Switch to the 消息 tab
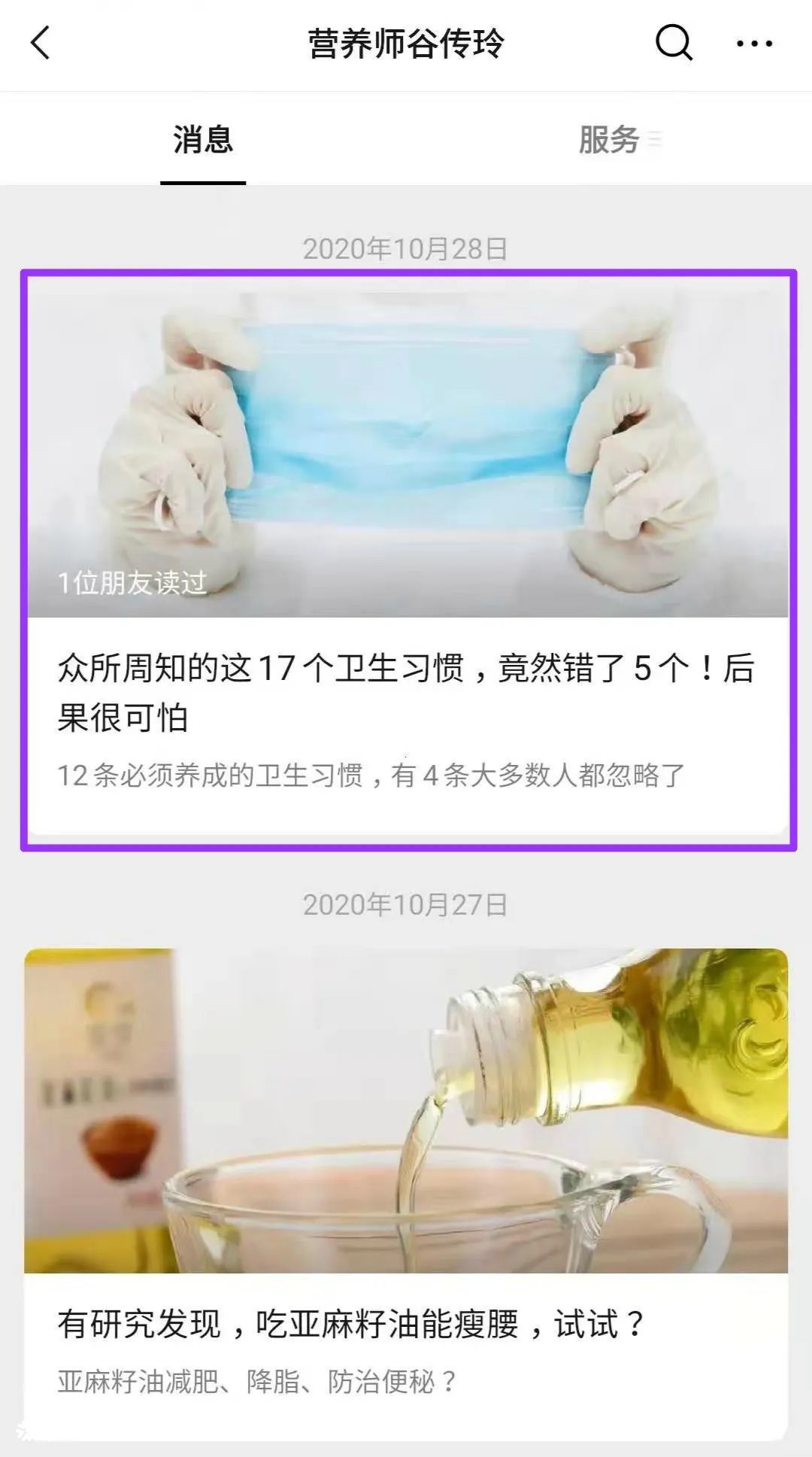This screenshot has width=812, height=1457. pyautogui.click(x=203, y=140)
